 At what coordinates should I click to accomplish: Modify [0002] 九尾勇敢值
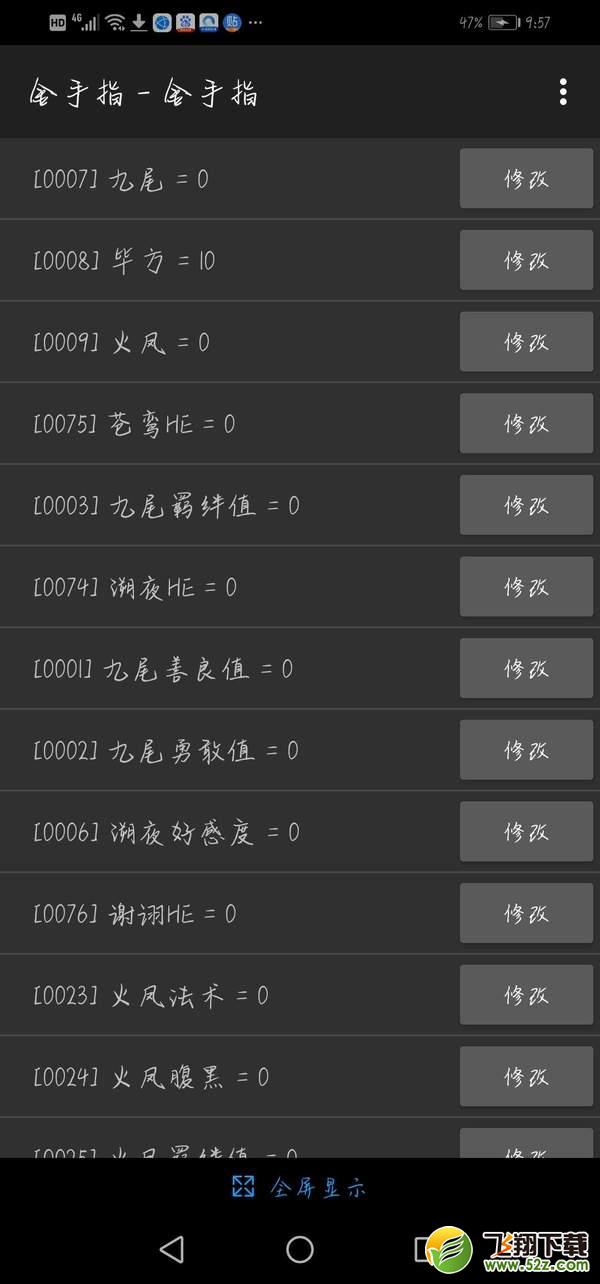(526, 750)
